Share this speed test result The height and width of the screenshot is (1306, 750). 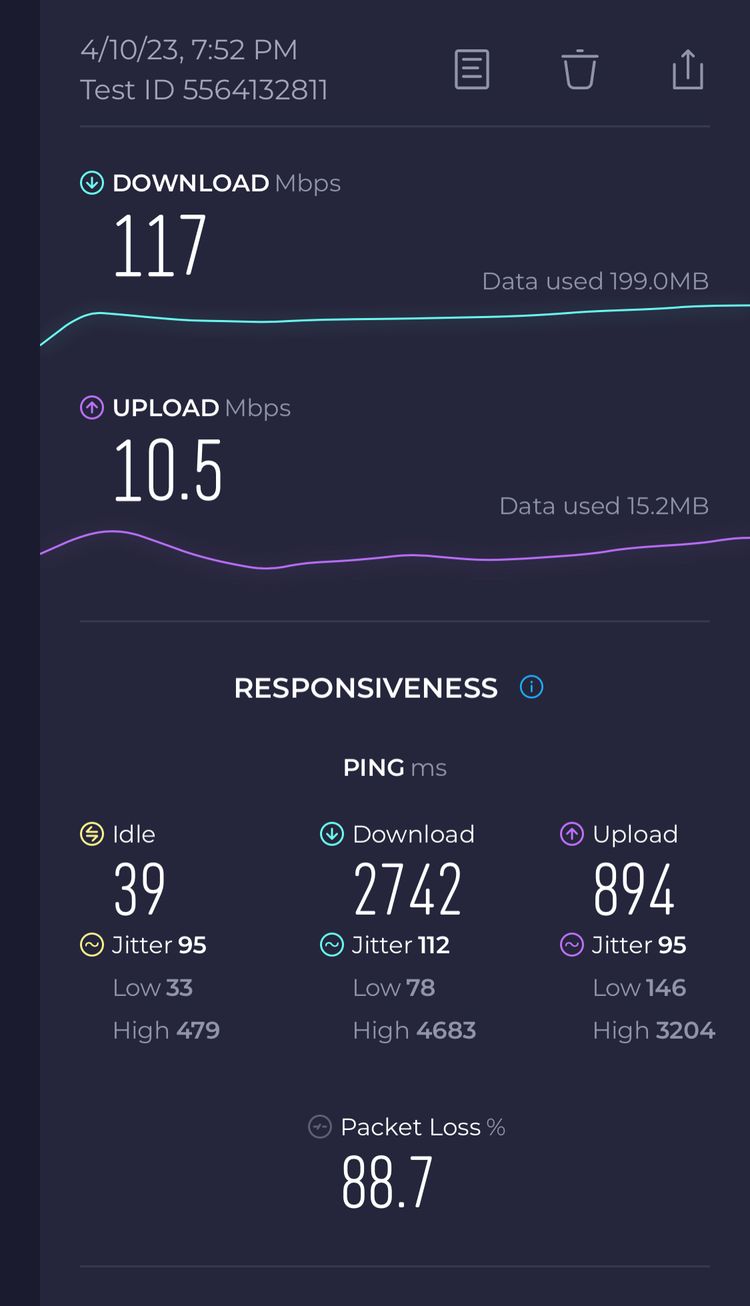688,69
